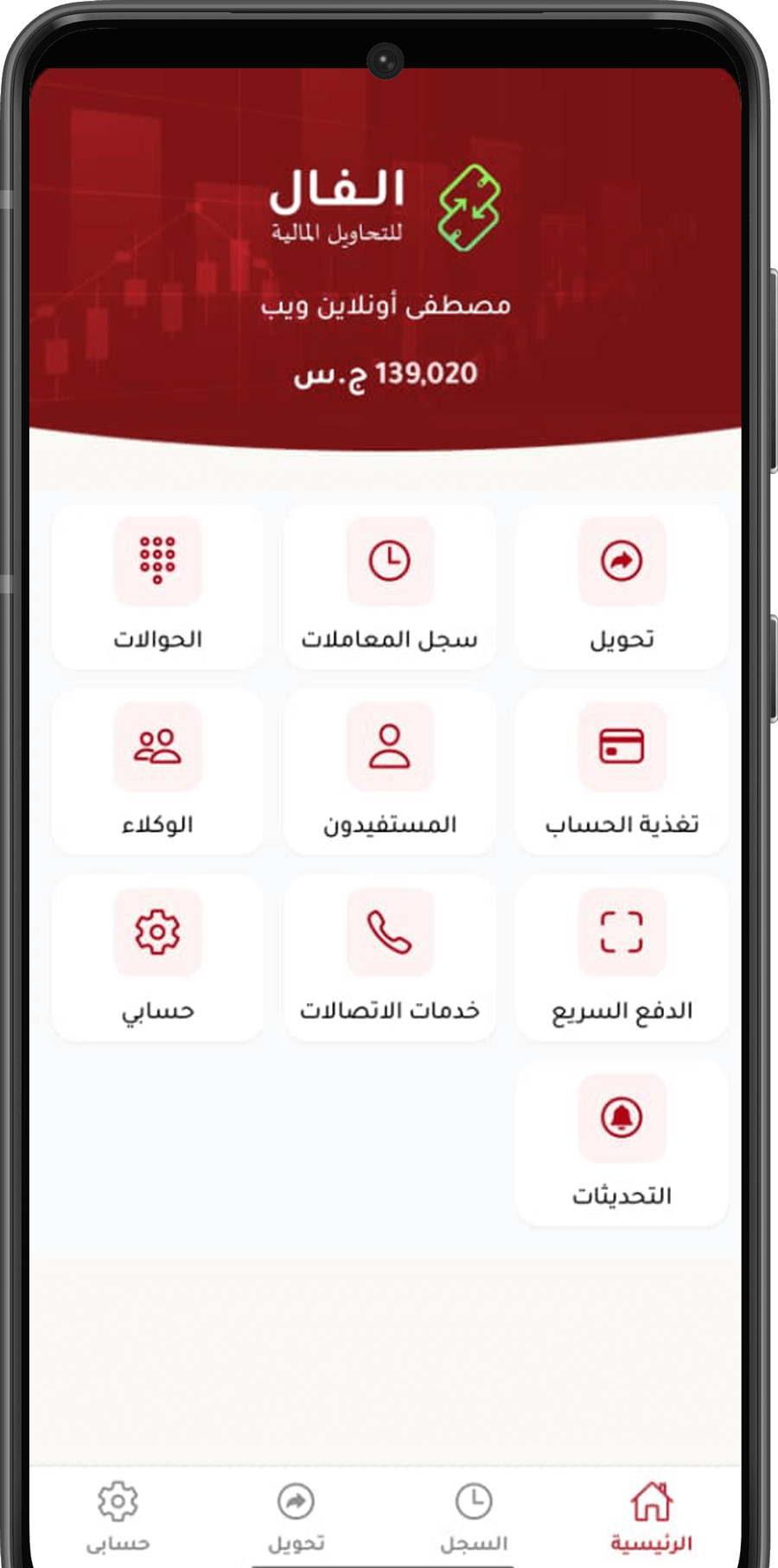Viewport: 778px width, 1568px height.
Task: Open the تحويل transfer card in the grid
Action: pos(622,587)
